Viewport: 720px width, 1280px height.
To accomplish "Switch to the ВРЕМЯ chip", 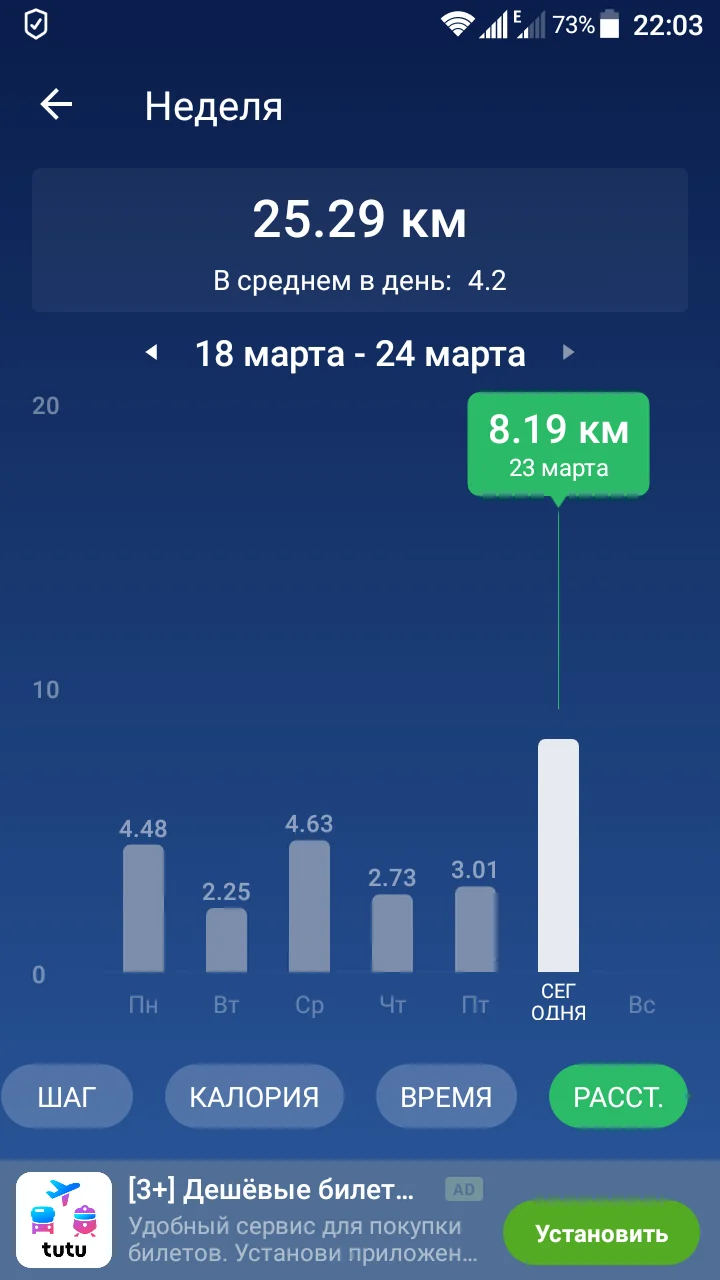I will (x=446, y=1097).
